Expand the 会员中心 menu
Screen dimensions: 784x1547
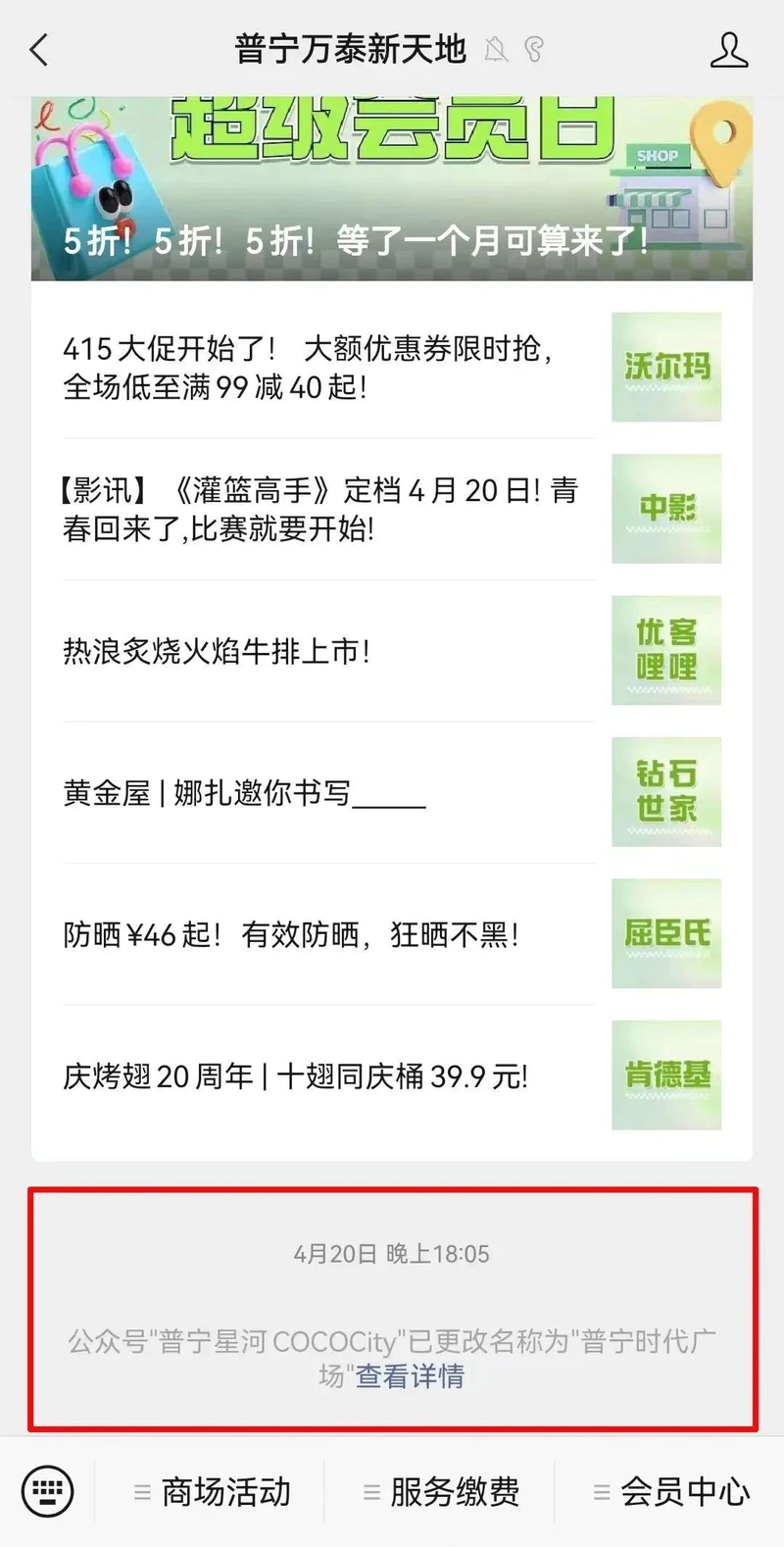coord(672,1492)
